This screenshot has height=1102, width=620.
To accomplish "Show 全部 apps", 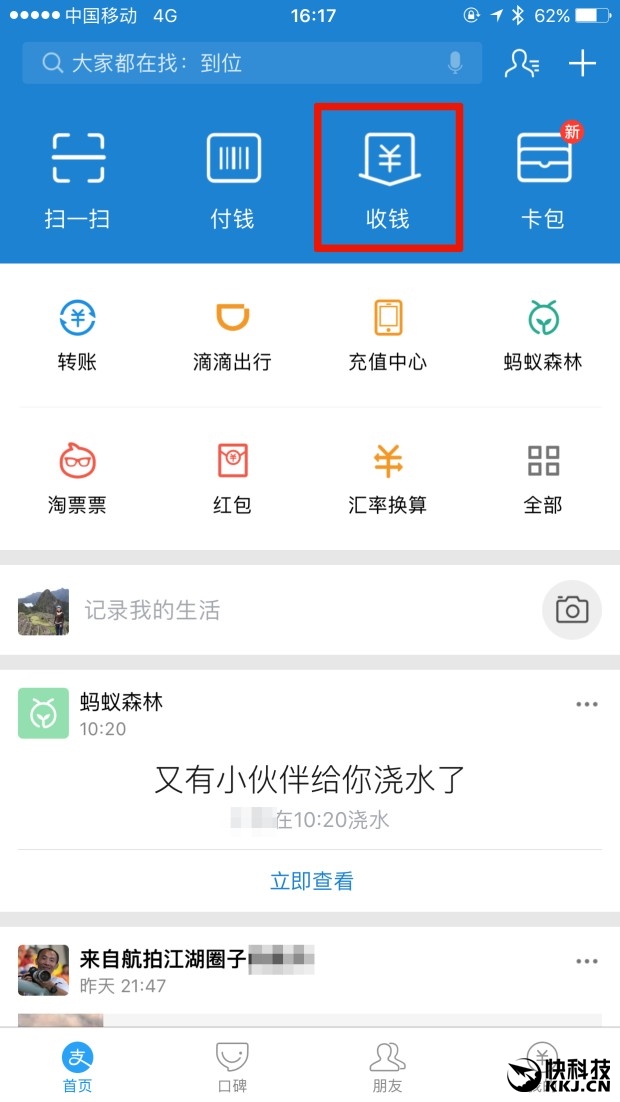I will (543, 478).
